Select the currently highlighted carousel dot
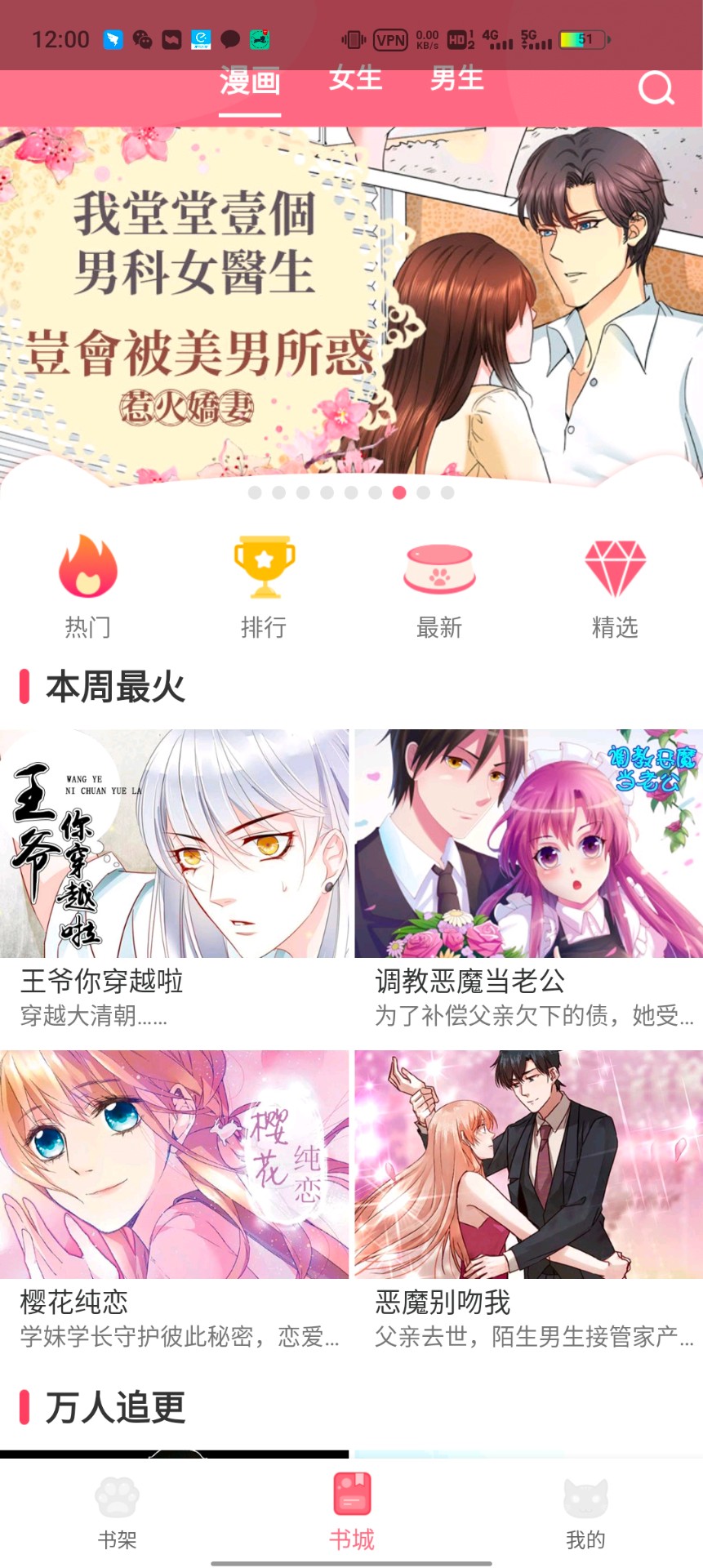Viewport: 703px width, 1568px height. [x=399, y=493]
